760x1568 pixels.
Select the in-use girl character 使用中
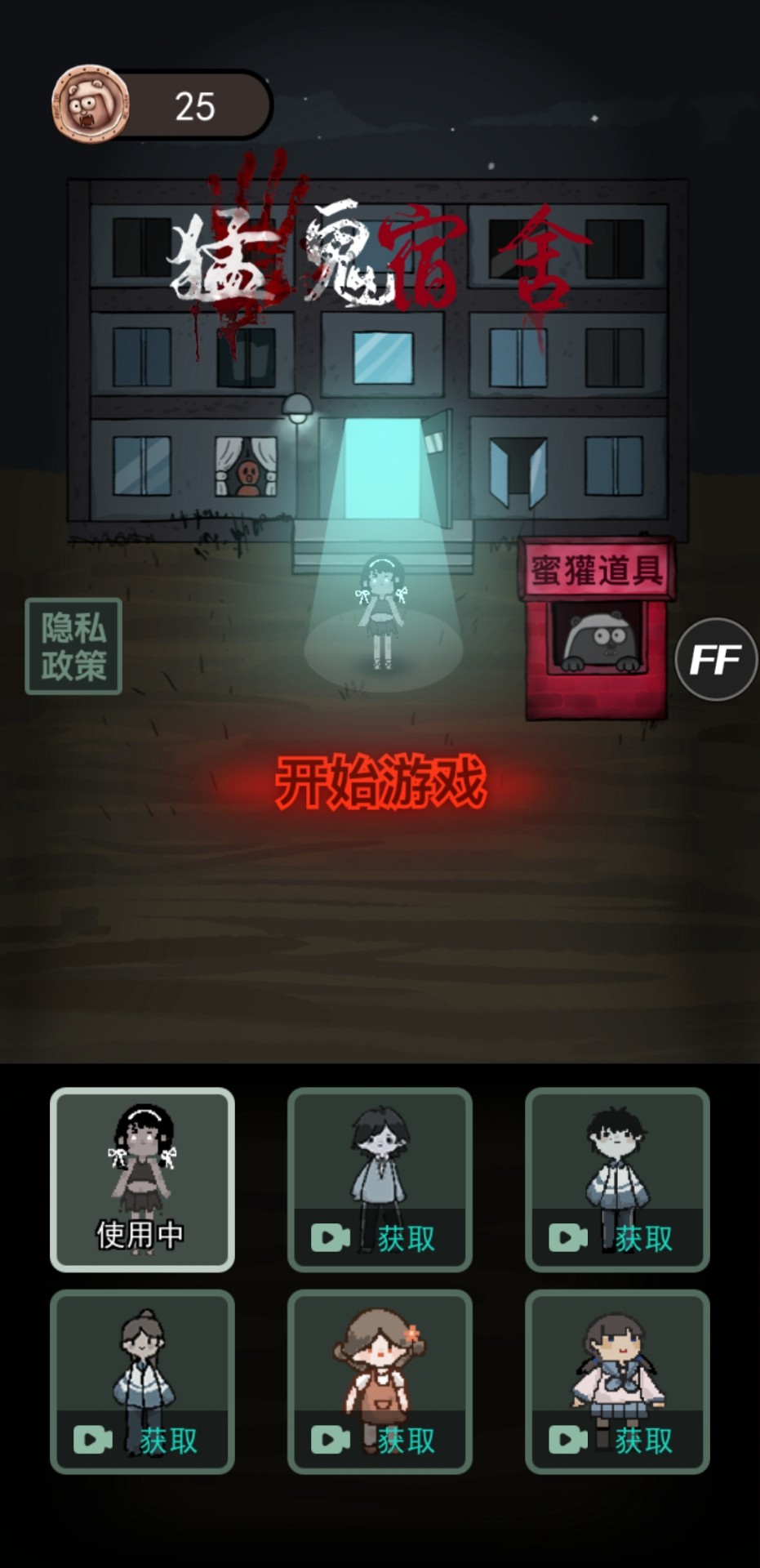click(142, 1178)
